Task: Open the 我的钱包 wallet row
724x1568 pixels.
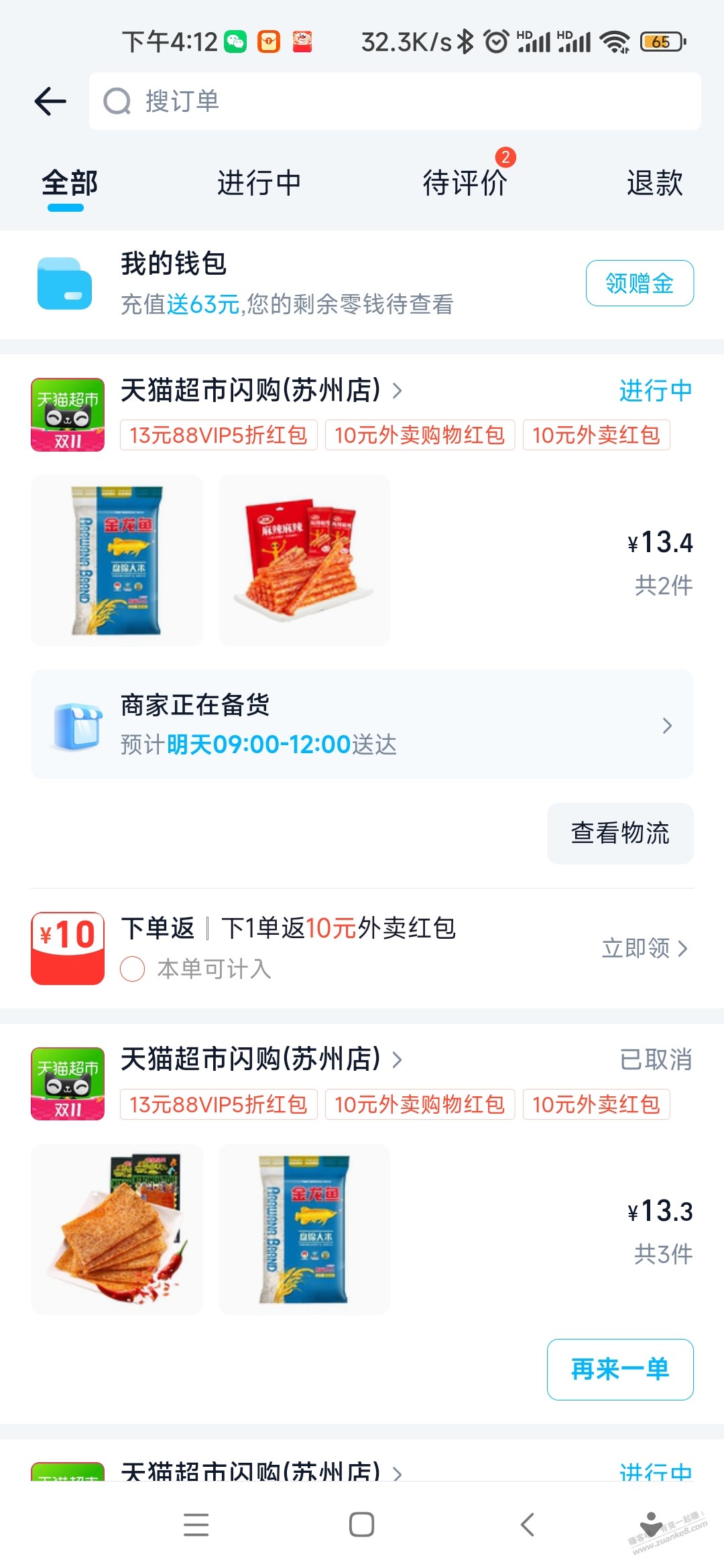Action: pos(288,284)
